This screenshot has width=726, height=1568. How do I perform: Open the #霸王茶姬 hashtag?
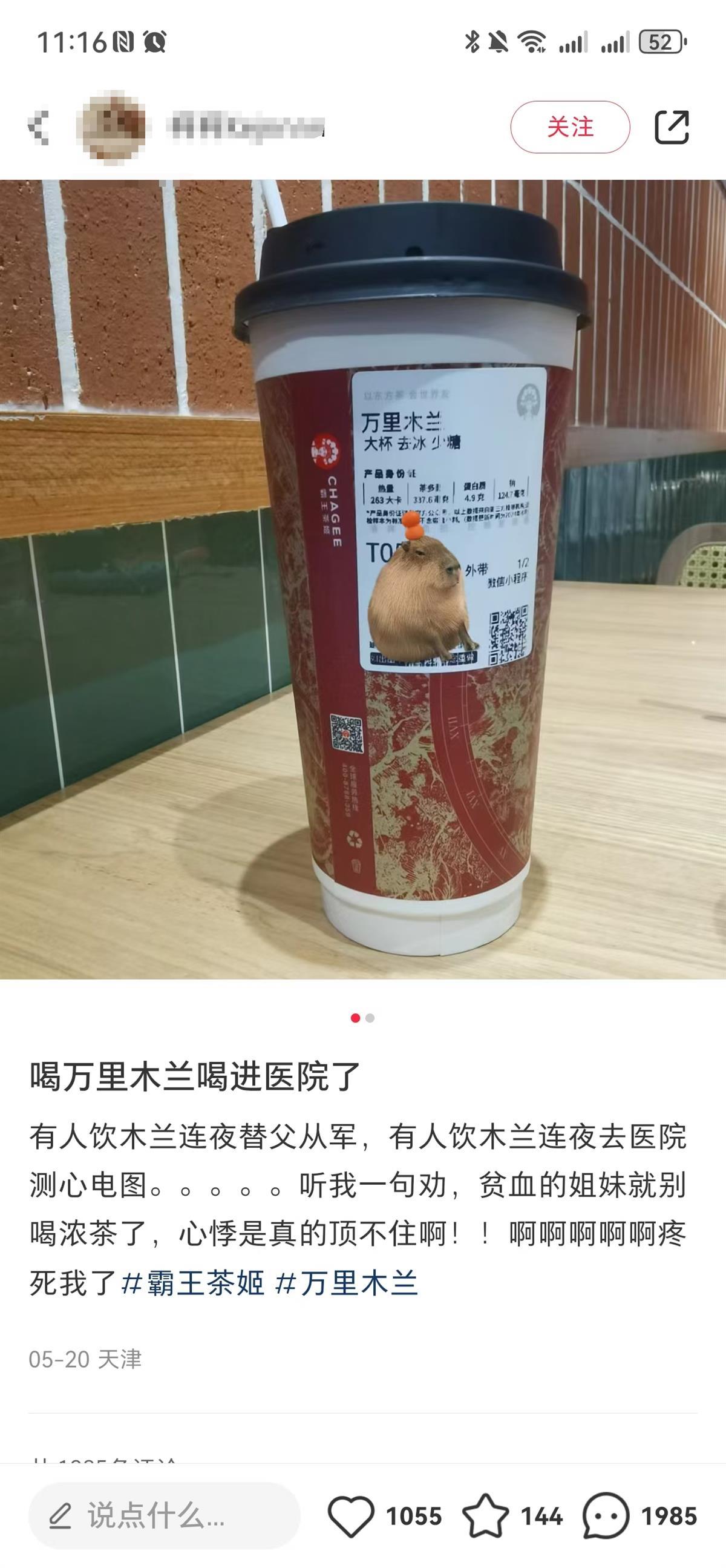coord(194,1283)
